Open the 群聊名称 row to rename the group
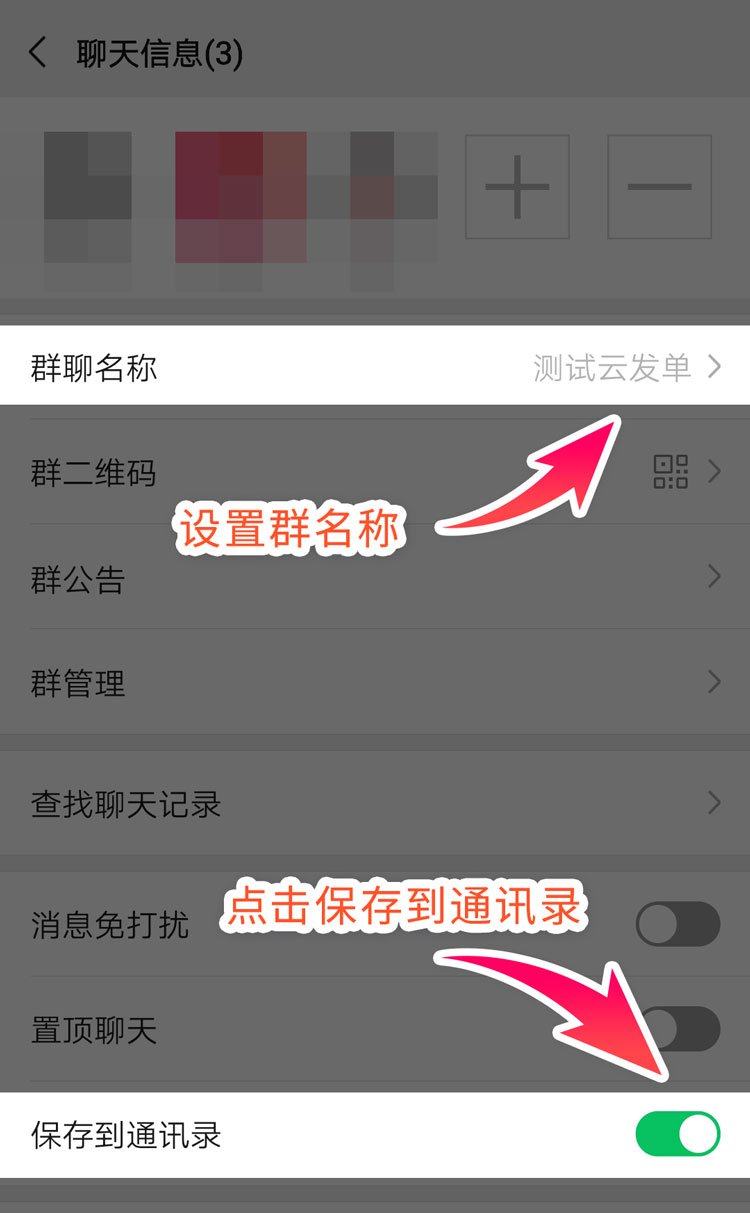The width and height of the screenshot is (750, 1213). [x=375, y=368]
